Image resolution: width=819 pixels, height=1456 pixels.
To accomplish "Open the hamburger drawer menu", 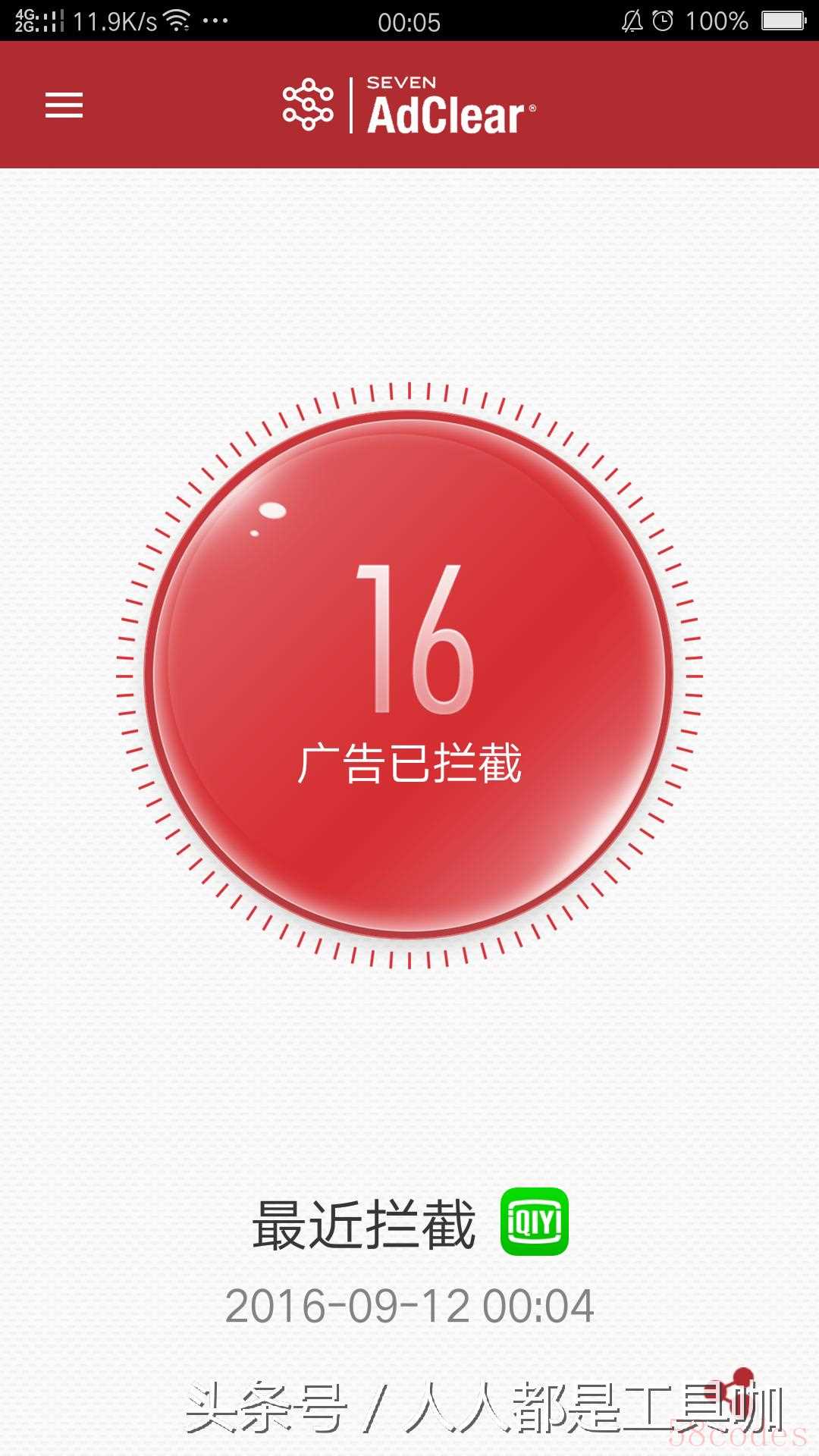I will click(64, 105).
